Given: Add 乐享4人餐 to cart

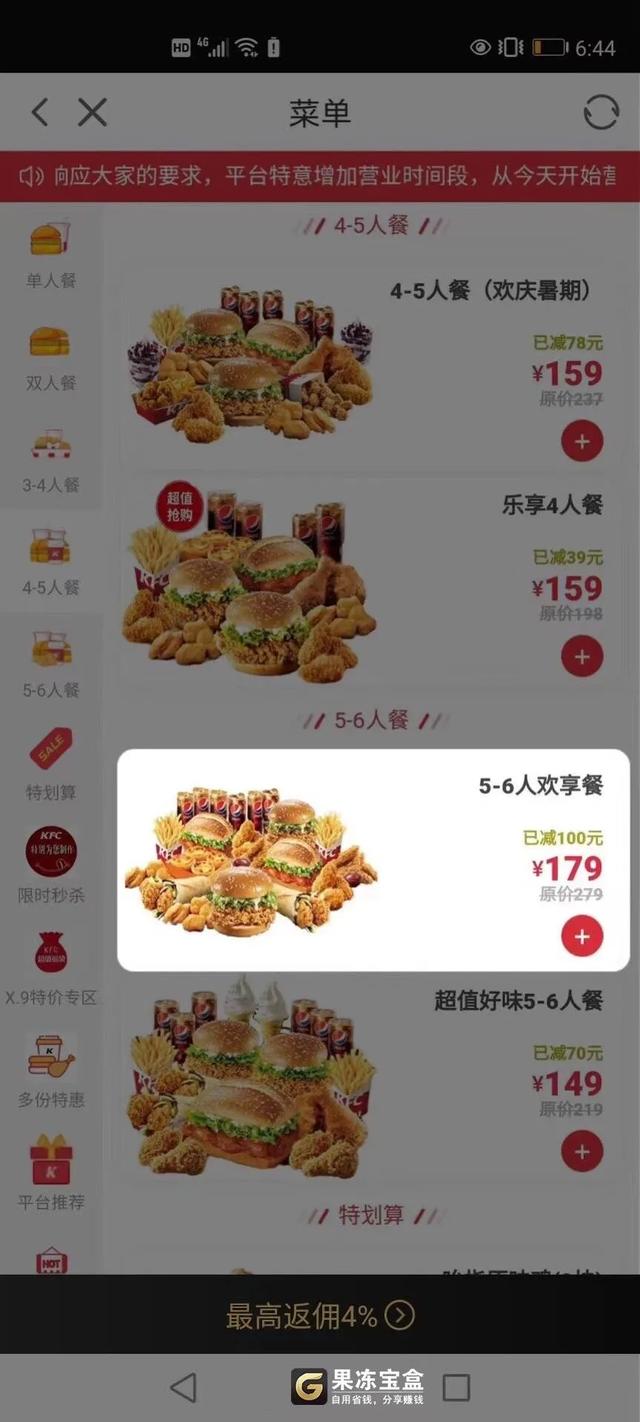Looking at the screenshot, I should [x=582, y=656].
